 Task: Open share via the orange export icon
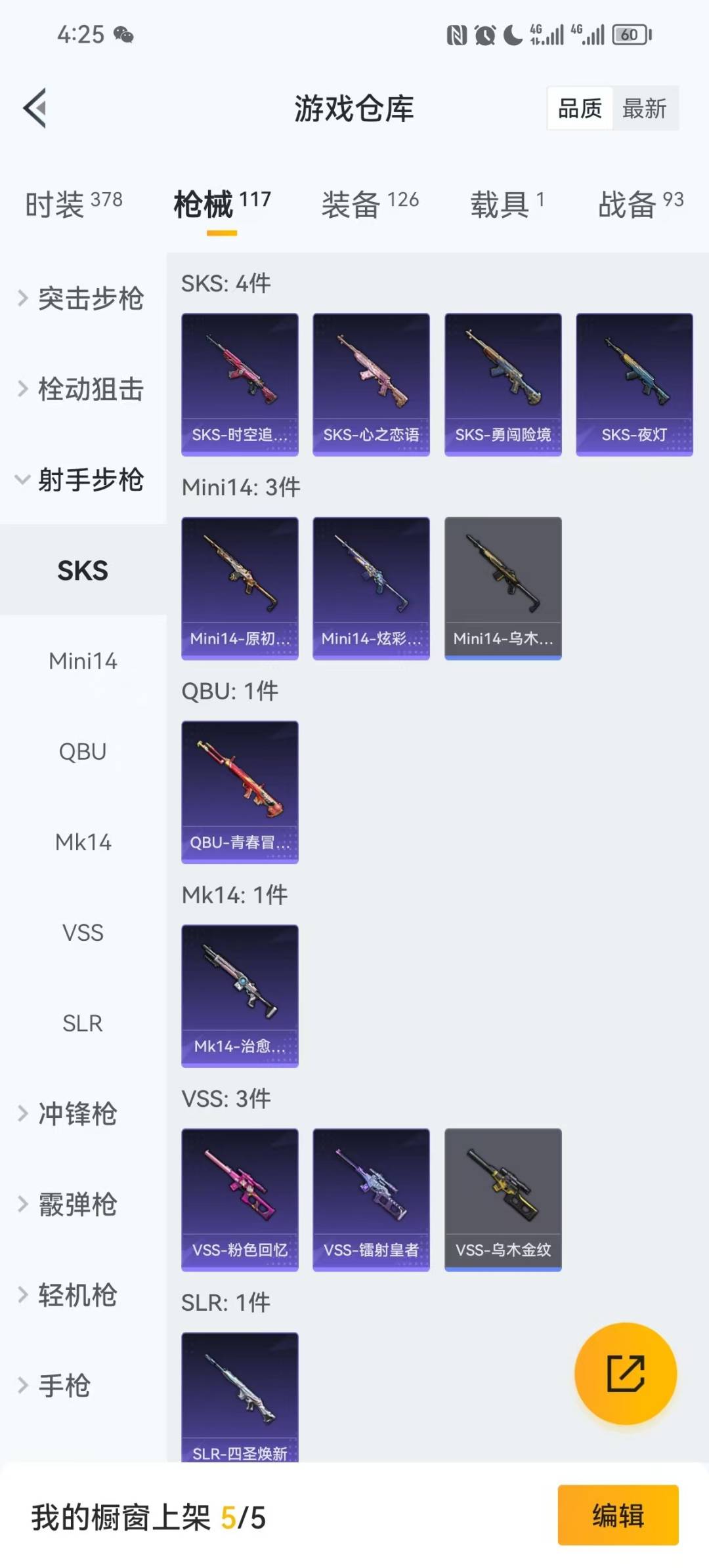click(x=626, y=1374)
